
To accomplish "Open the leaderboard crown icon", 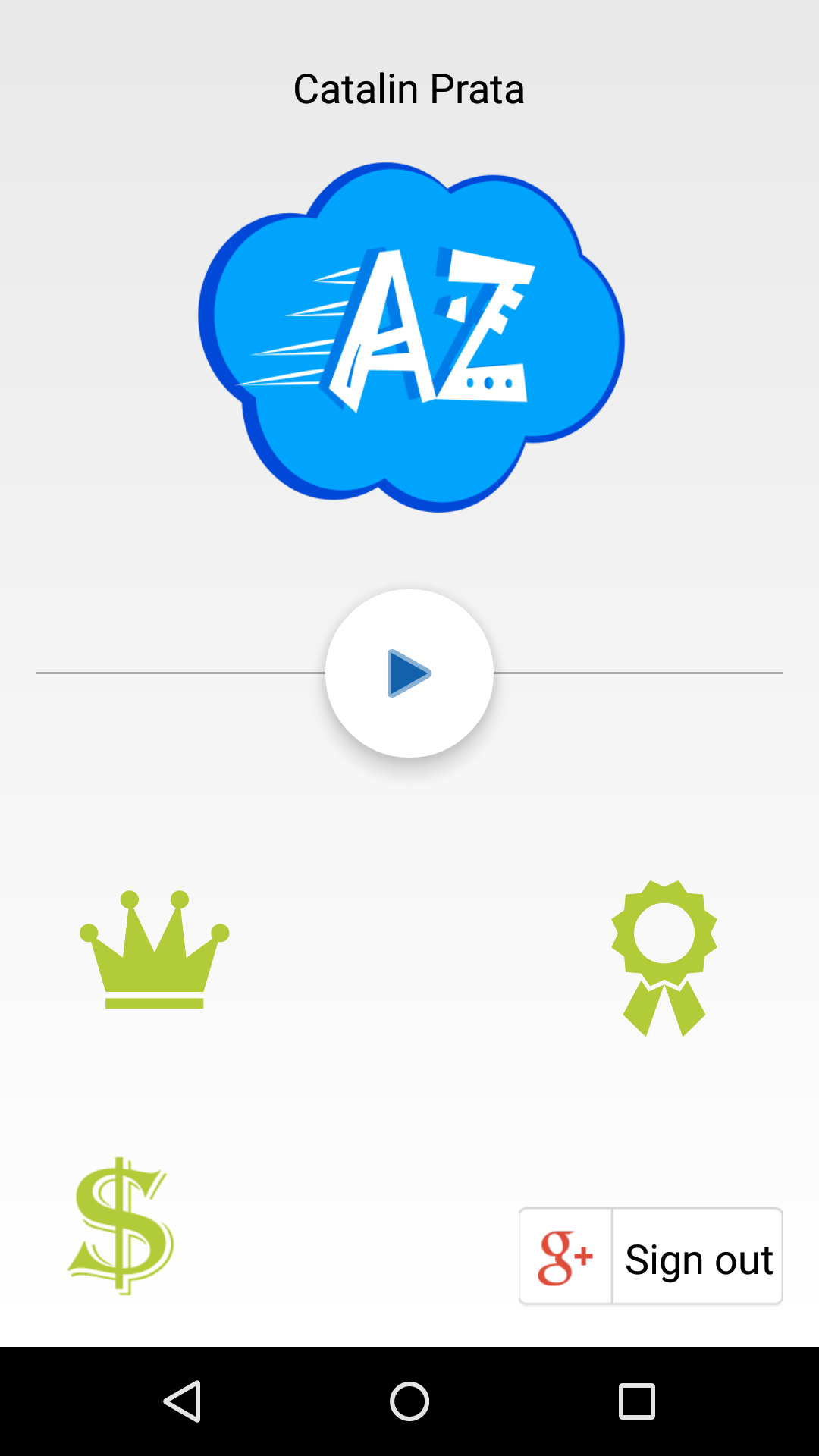I will (155, 951).
